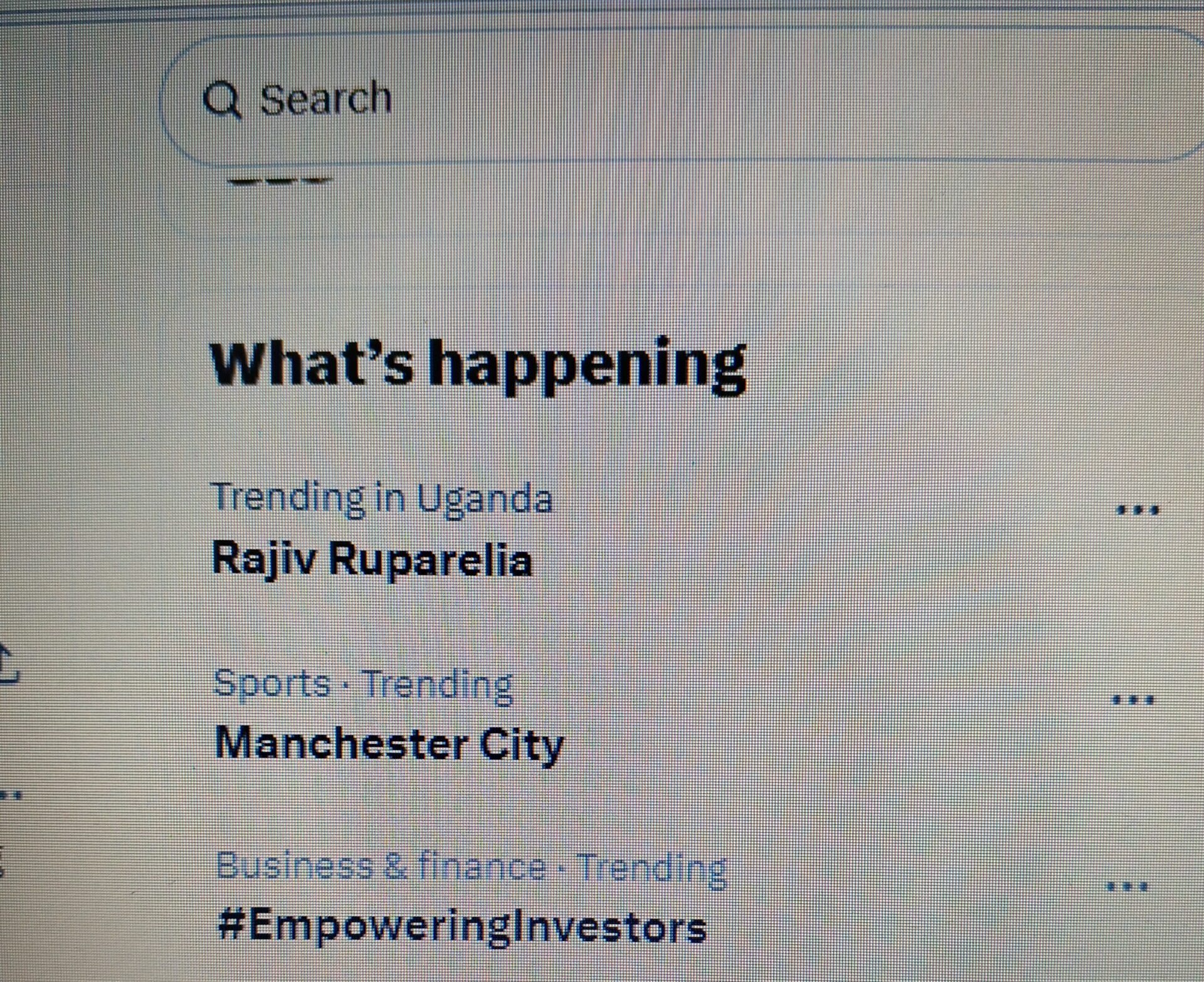The height and width of the screenshot is (982, 1204).
Task: Open the Rajiv Ruparelia trending topic
Action: 372,558
